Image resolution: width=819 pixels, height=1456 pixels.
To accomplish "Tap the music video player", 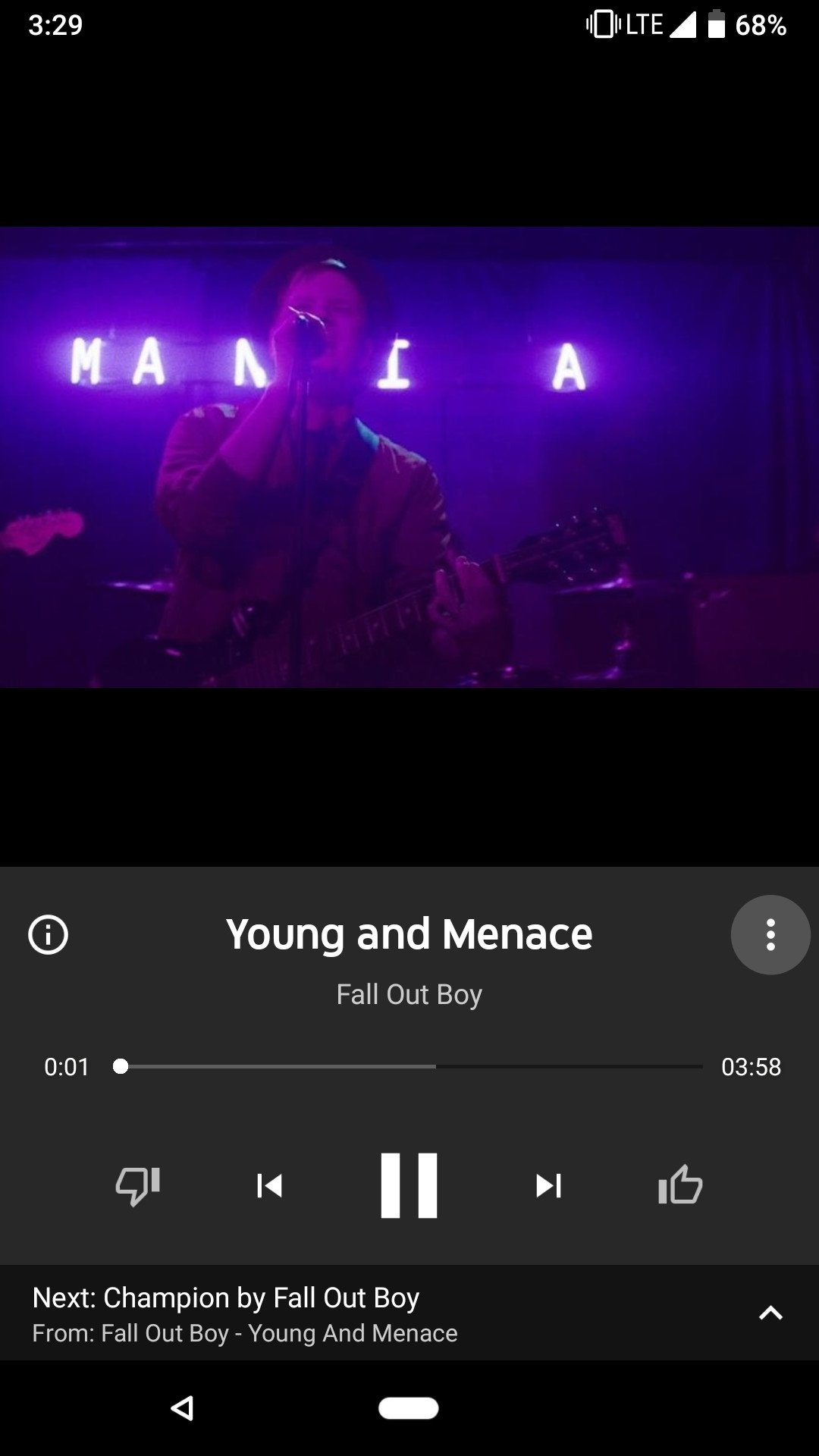I will 409,457.
